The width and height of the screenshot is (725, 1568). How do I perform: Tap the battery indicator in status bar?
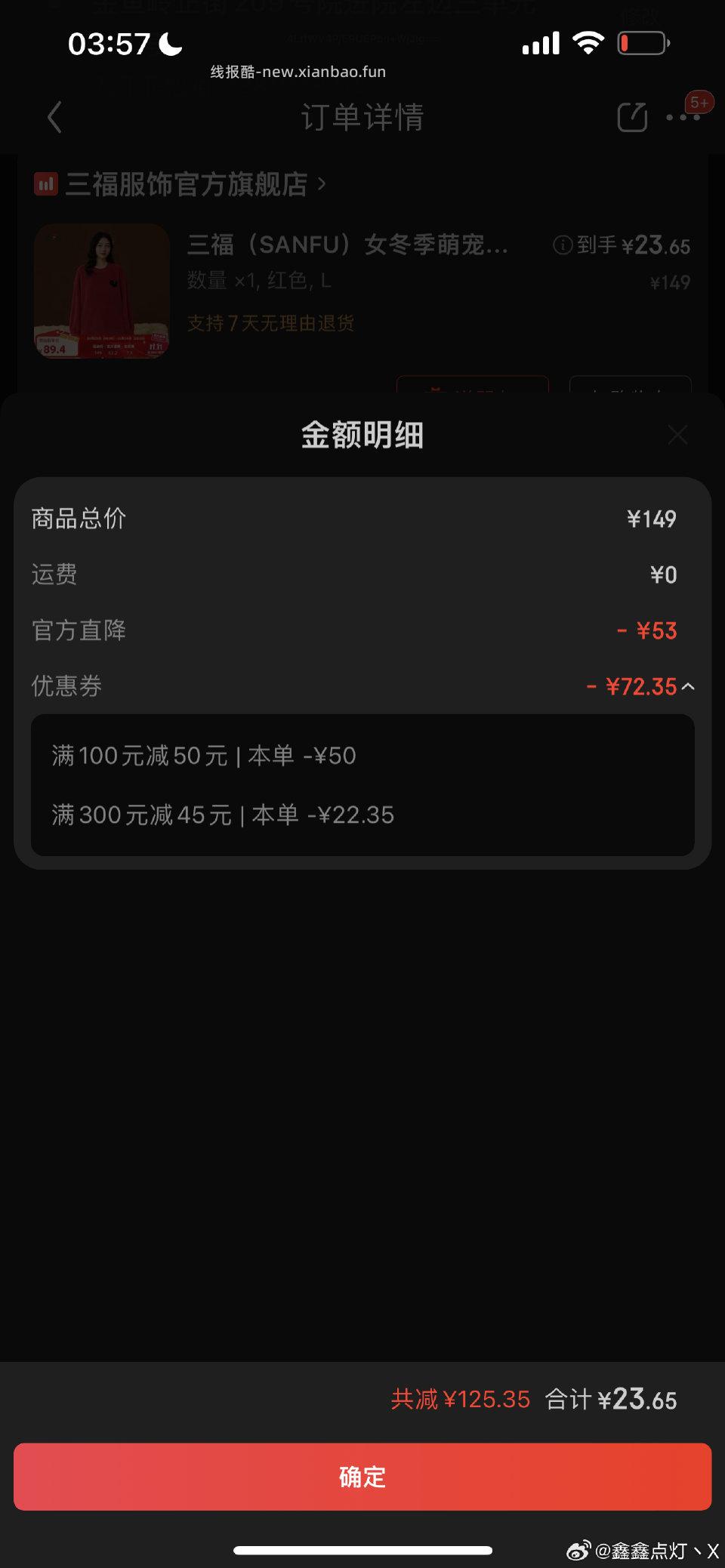[643, 43]
